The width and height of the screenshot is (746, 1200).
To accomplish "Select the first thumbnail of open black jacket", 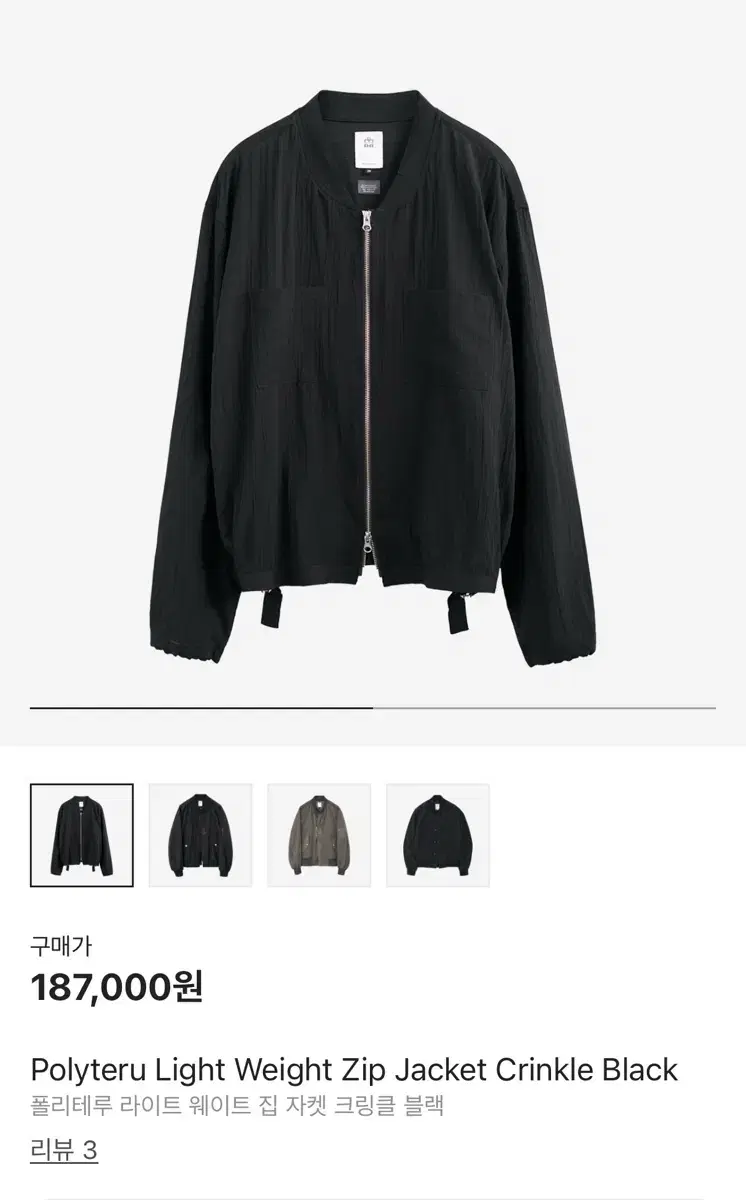I will pyautogui.click(x=82, y=835).
